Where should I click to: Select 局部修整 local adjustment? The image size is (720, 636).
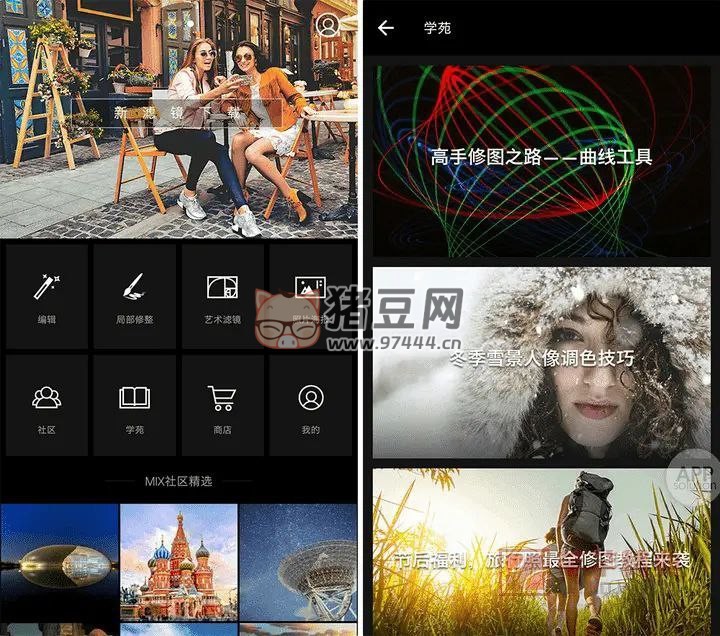click(135, 296)
